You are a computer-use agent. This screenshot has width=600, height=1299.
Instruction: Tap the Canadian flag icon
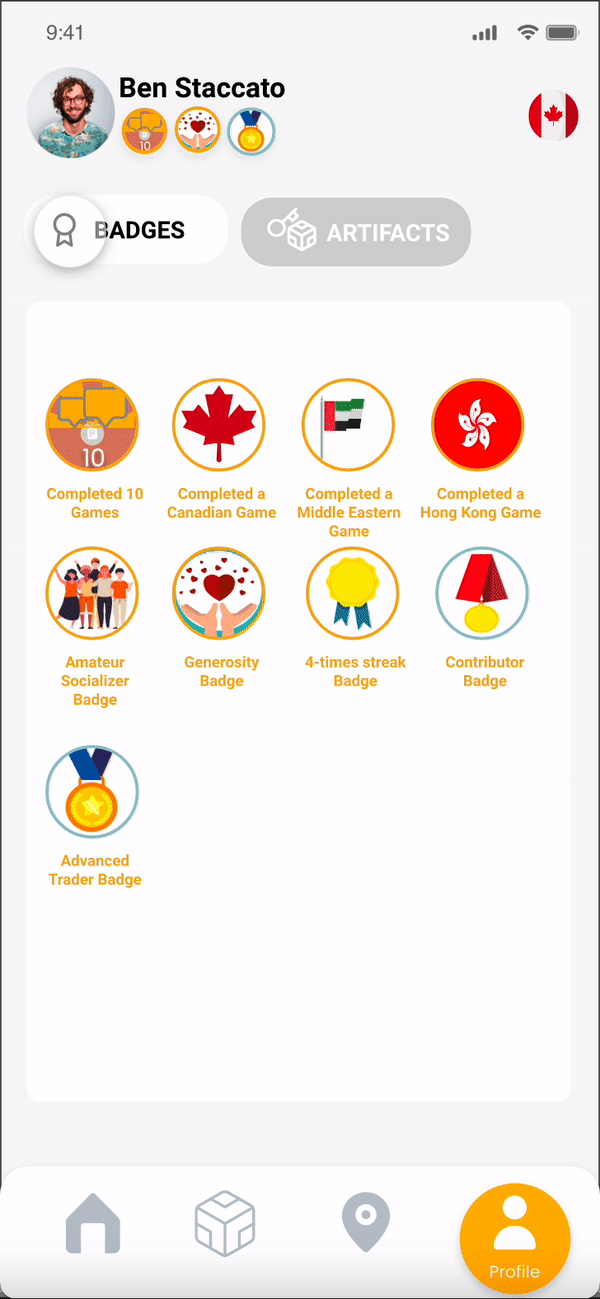[x=554, y=116]
